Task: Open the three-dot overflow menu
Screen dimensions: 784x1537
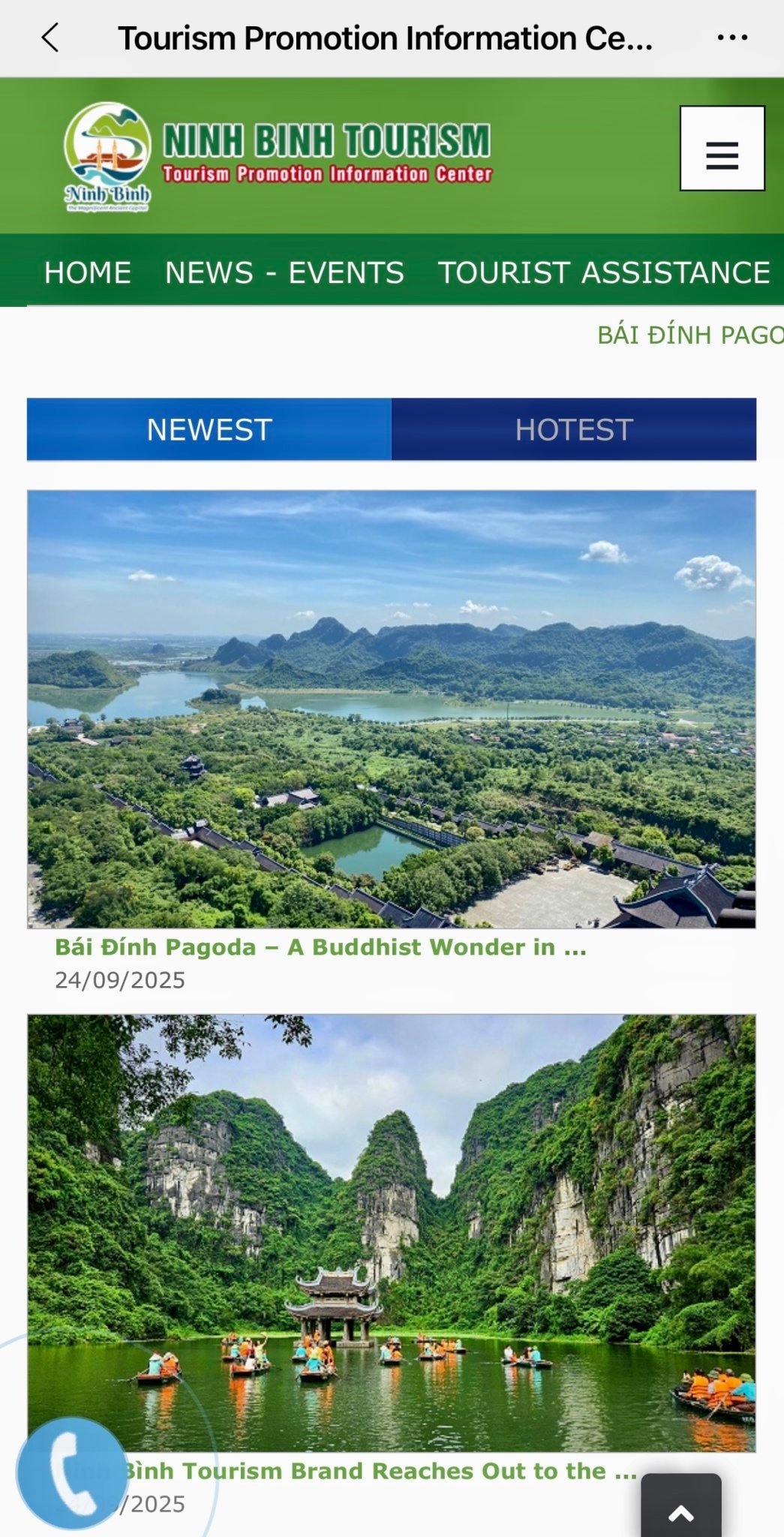Action: [x=731, y=38]
